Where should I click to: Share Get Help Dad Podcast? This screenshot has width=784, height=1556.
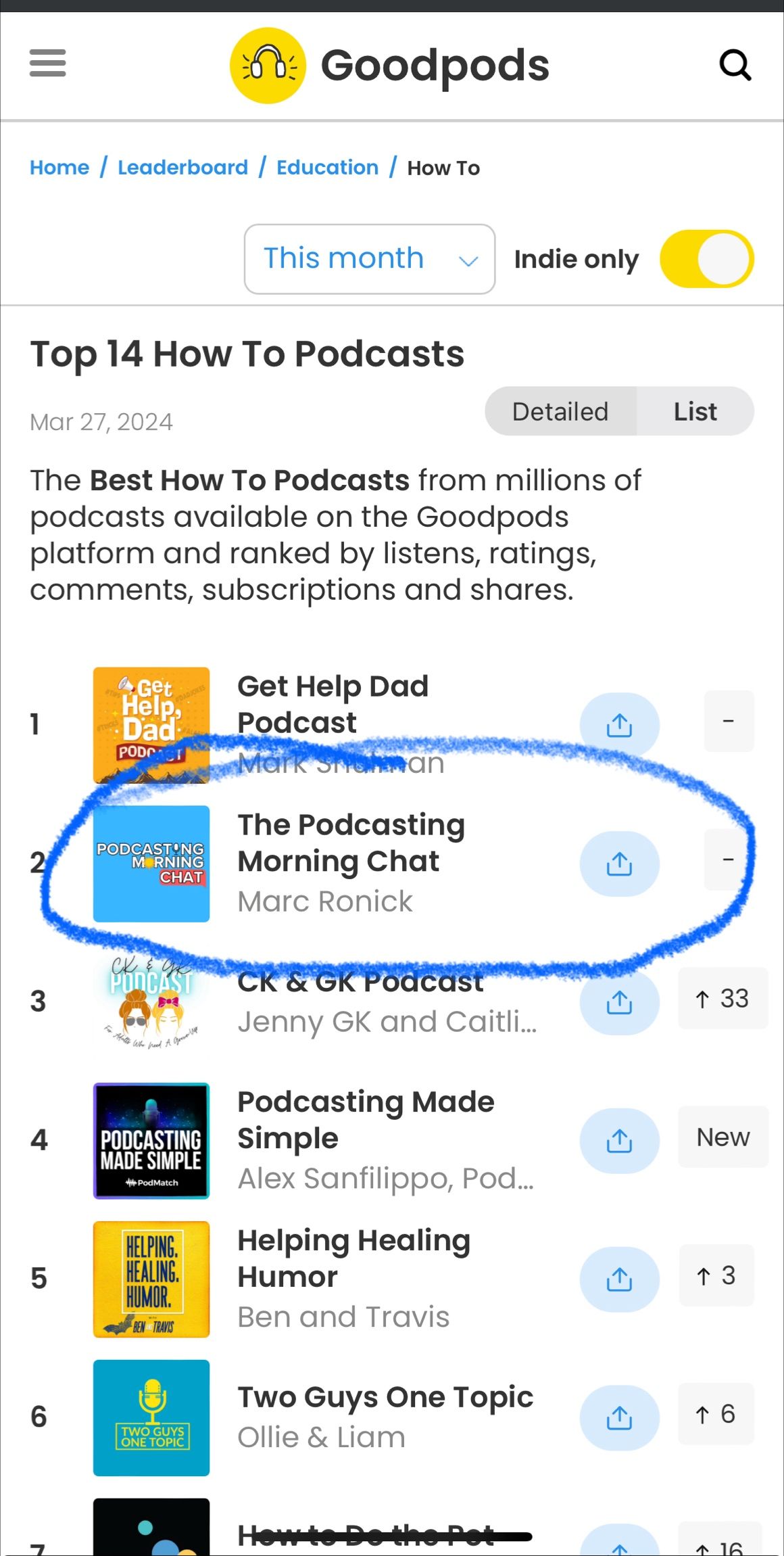(x=619, y=725)
